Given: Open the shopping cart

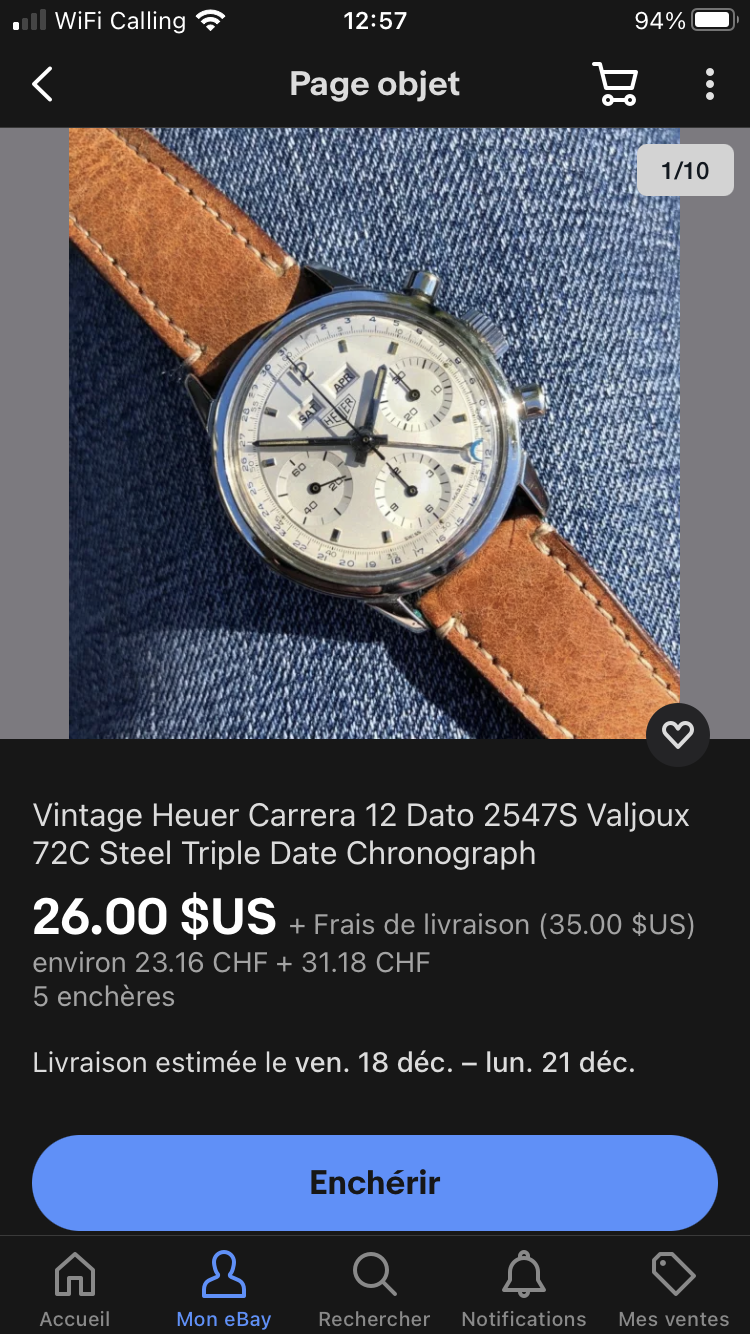Looking at the screenshot, I should [x=614, y=85].
